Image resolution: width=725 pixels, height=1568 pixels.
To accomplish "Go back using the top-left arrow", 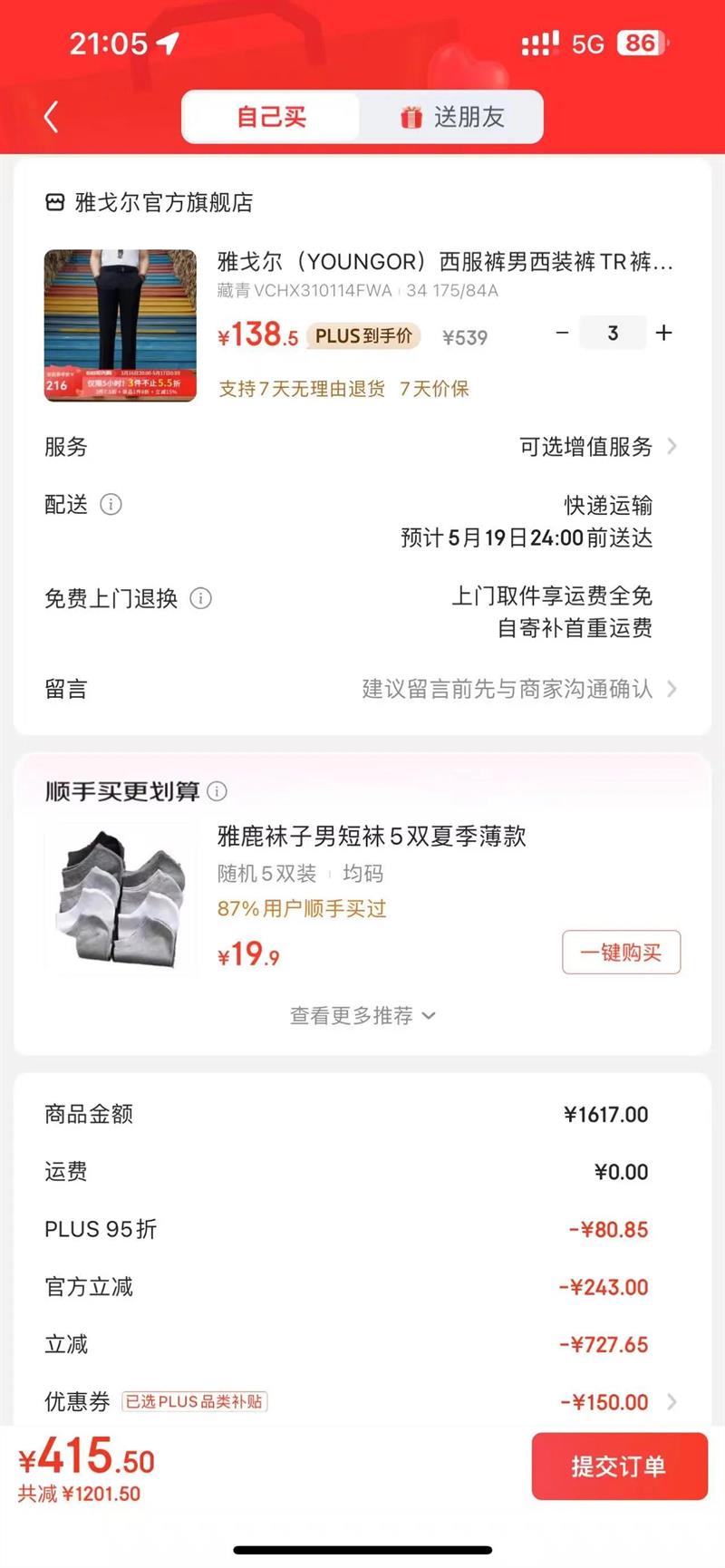I will pos(52,117).
